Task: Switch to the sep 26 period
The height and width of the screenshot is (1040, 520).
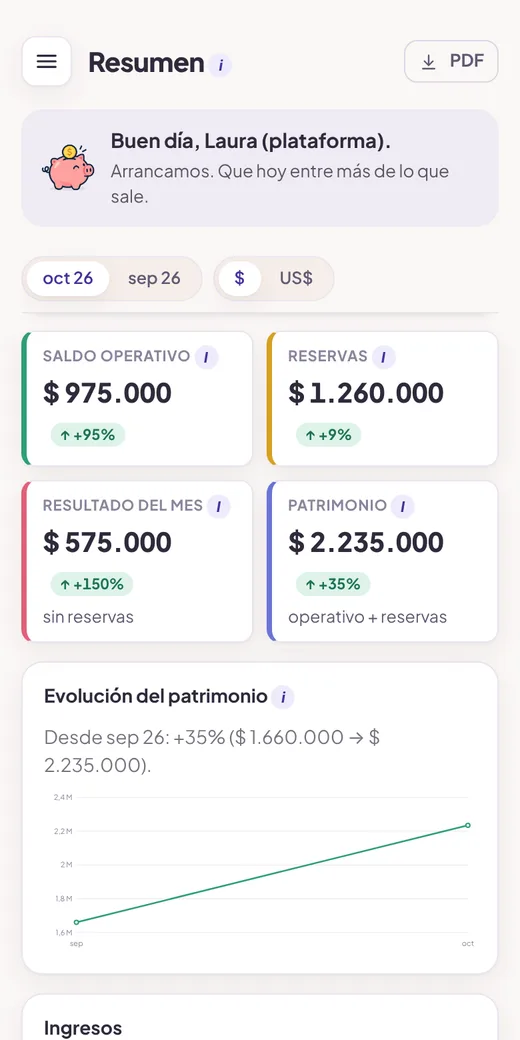Action: pos(154,279)
